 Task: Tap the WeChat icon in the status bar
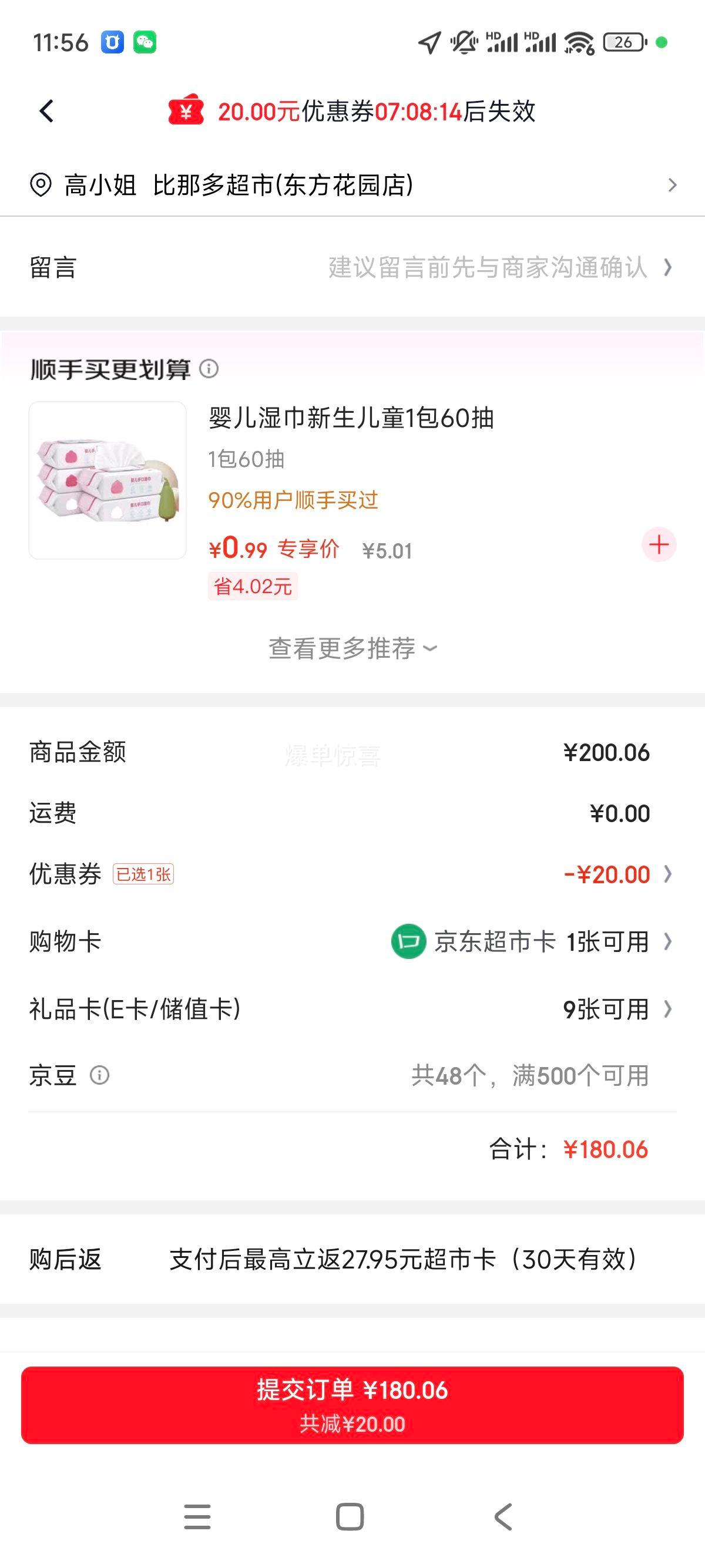143,43
